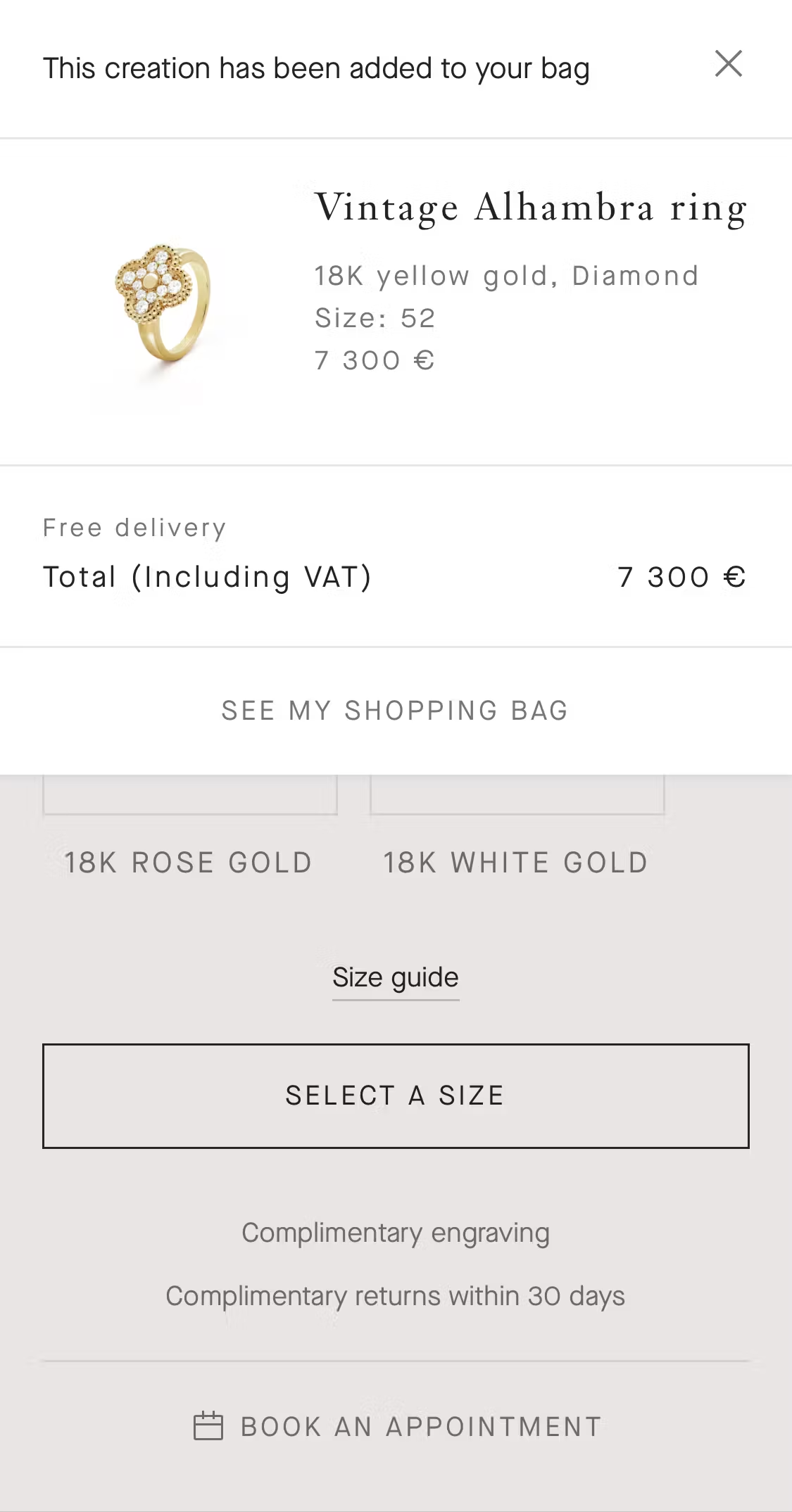Image resolution: width=792 pixels, height=1512 pixels.
Task: Select the Vintage Alhambra ring title
Action: [x=532, y=208]
